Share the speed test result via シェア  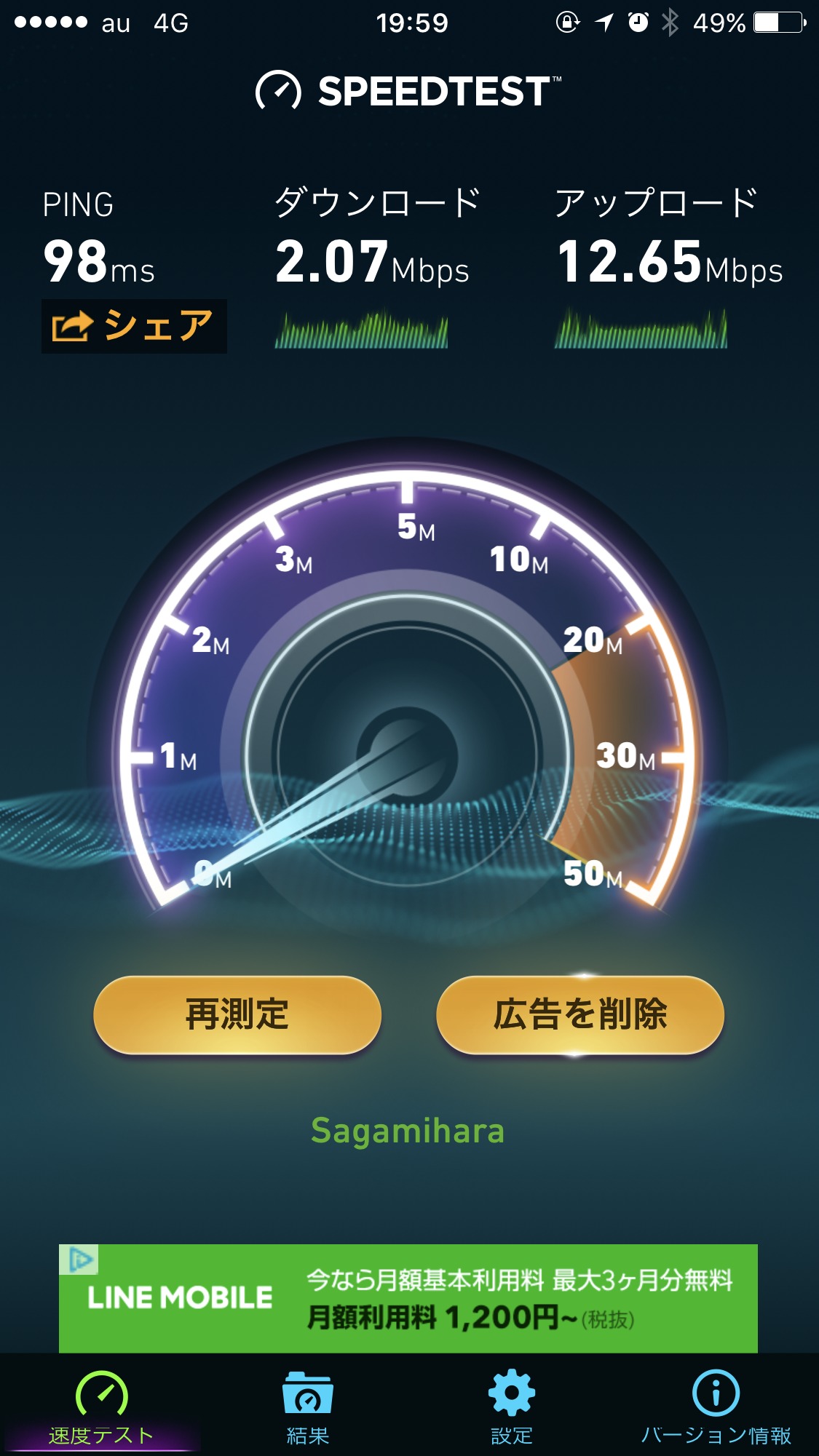[134, 326]
